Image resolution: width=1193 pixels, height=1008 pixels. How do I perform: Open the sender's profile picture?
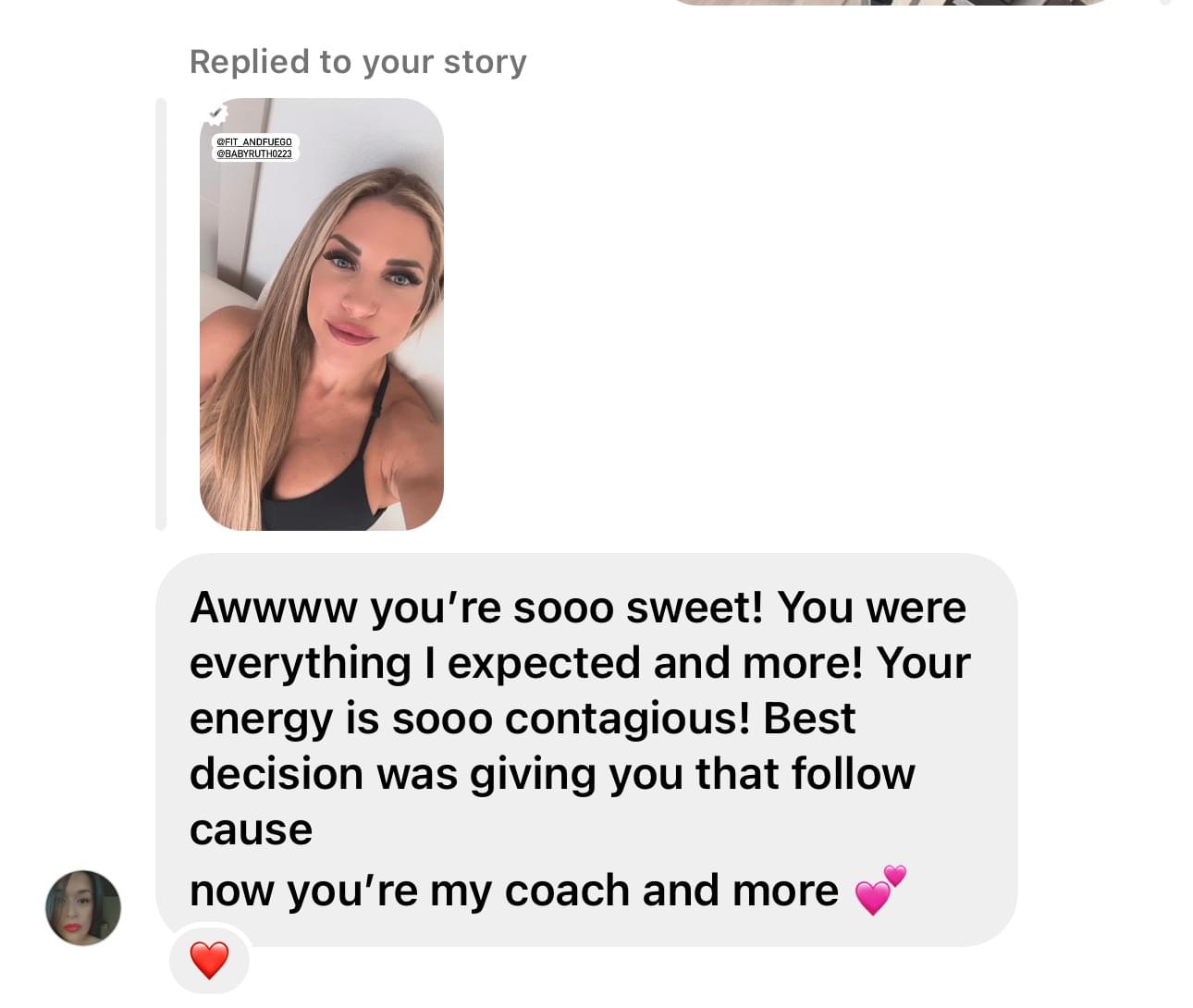click(83, 907)
